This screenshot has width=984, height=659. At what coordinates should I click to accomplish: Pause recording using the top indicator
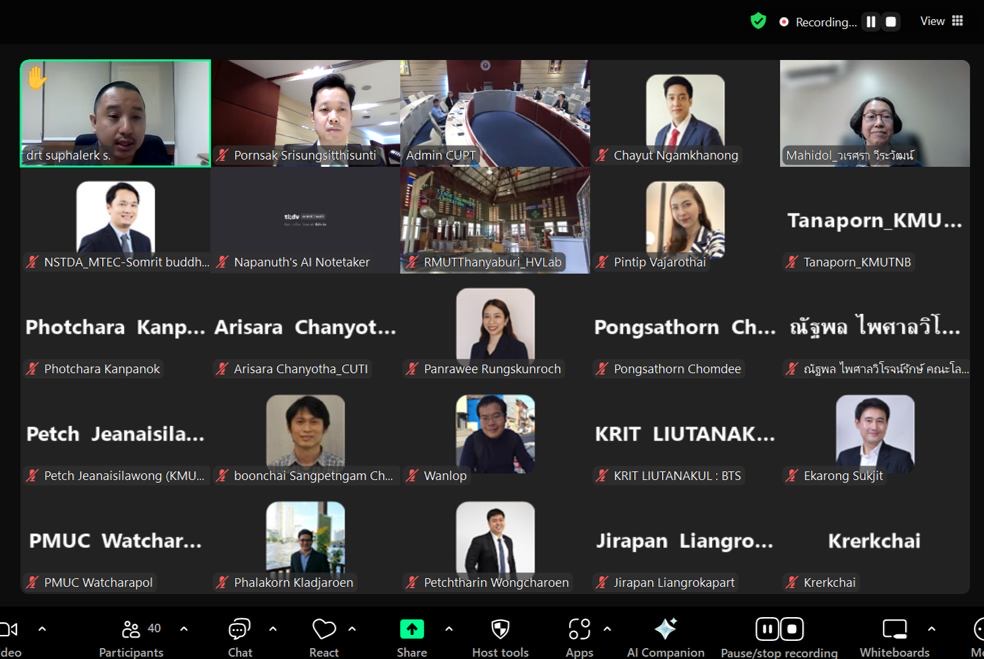871,22
